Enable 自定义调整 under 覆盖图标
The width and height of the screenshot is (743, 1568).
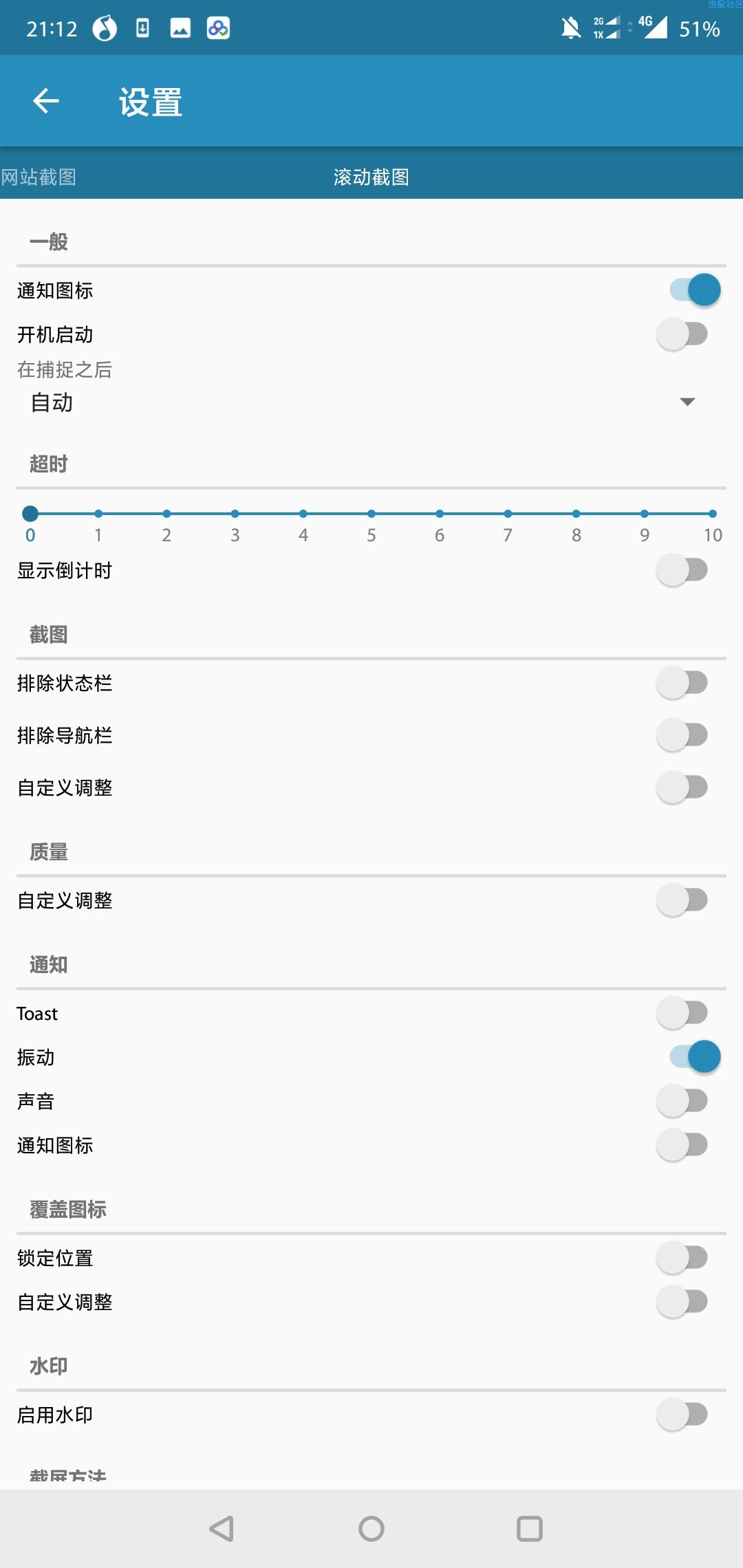tap(682, 1301)
